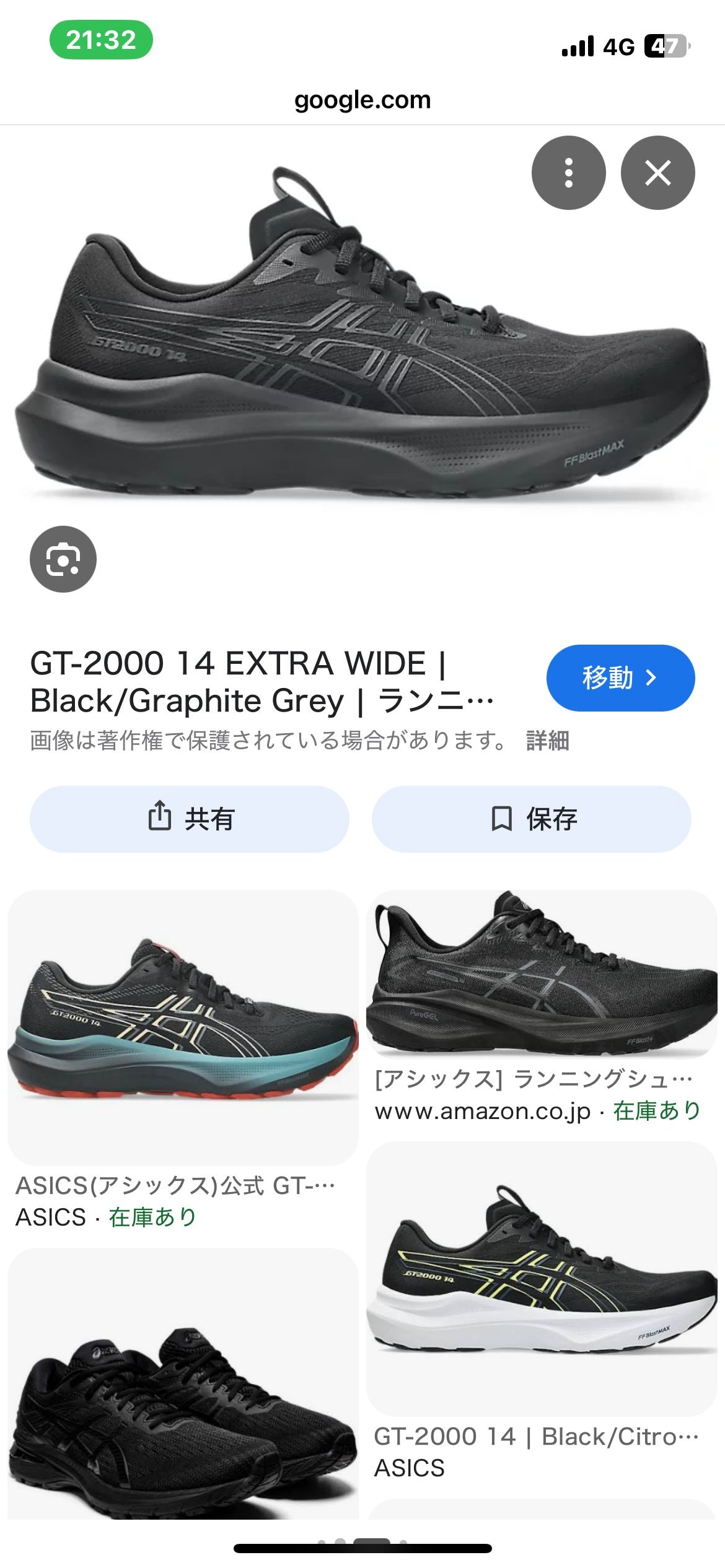Save the image with 保存

(531, 819)
